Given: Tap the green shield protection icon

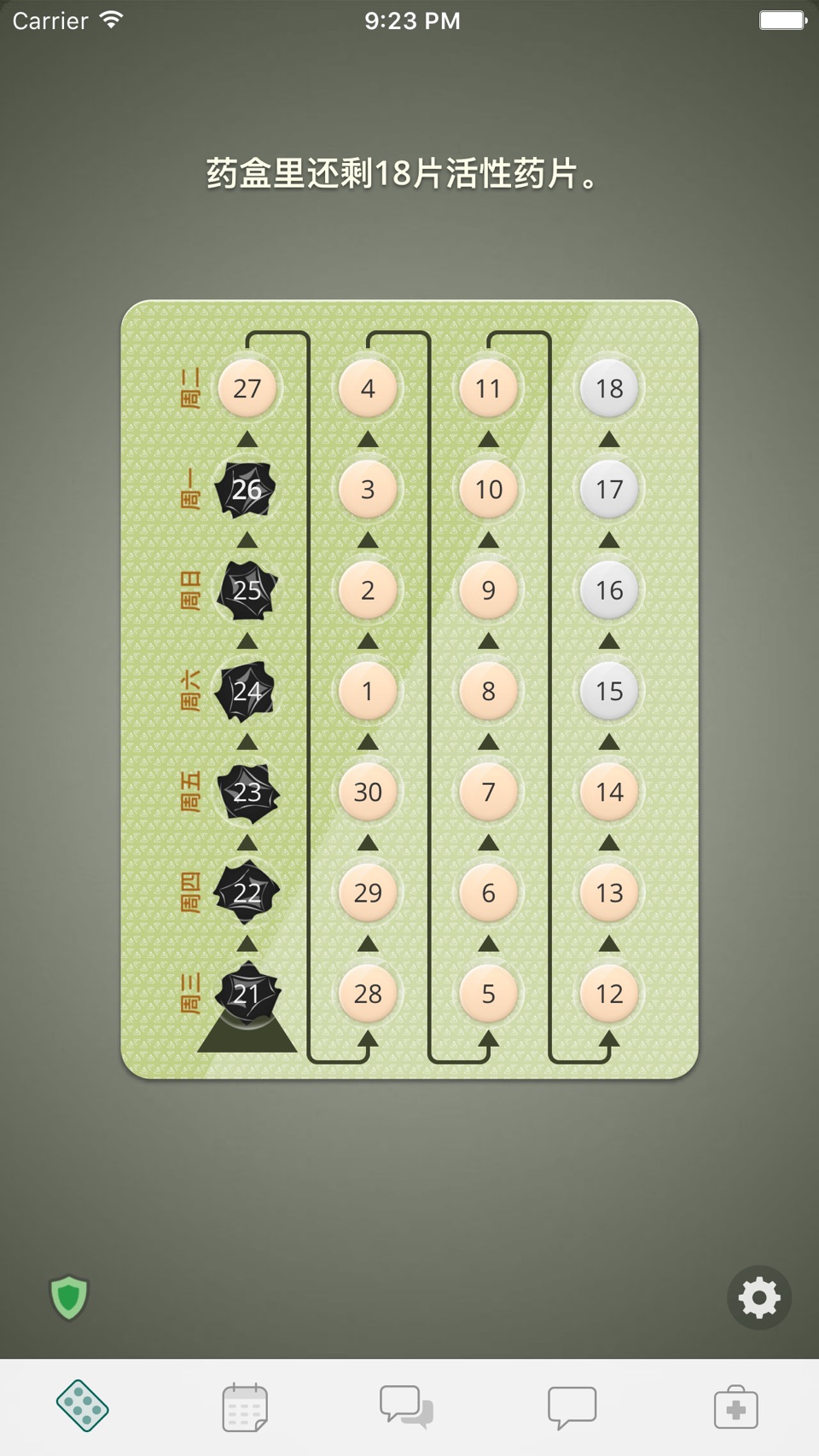Looking at the screenshot, I should point(69,1297).
